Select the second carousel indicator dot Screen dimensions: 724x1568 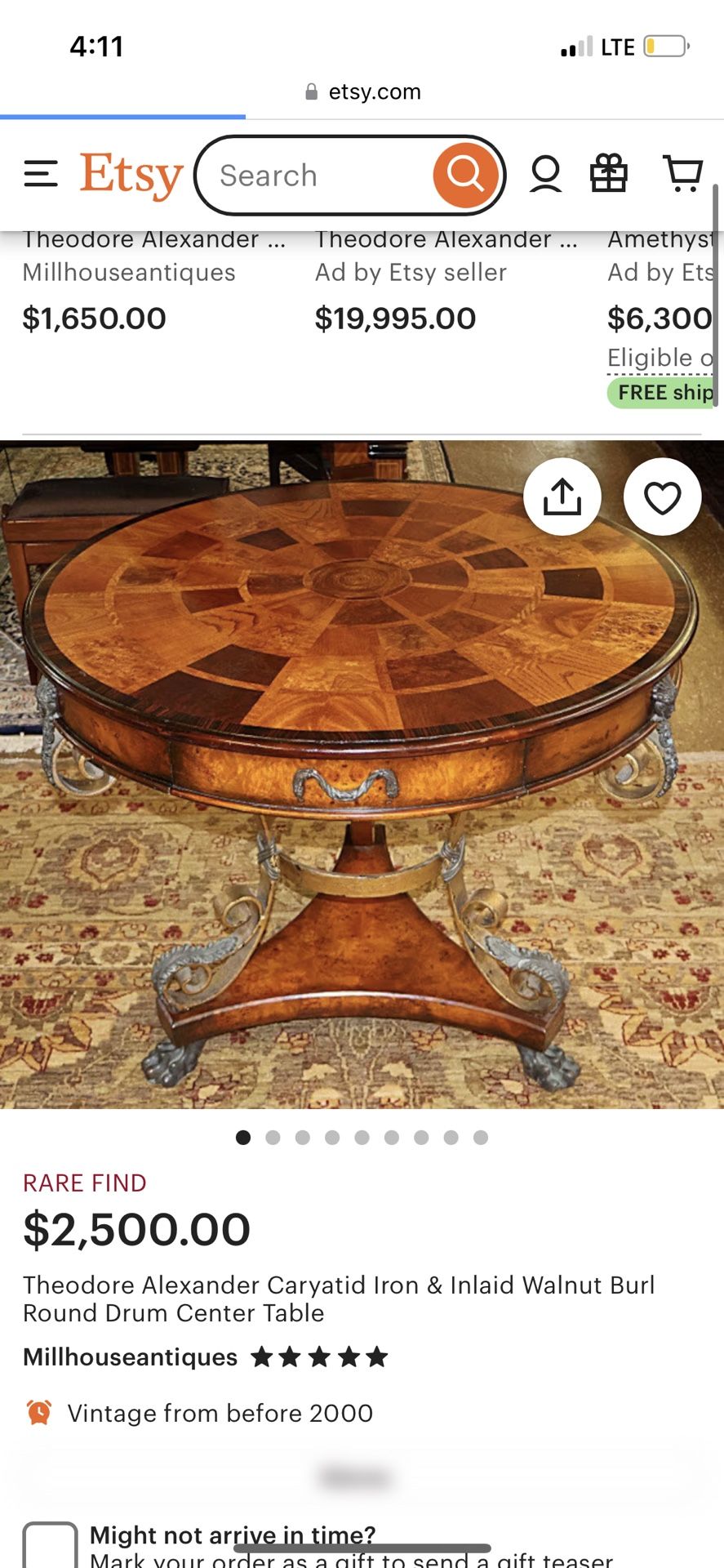273,1137
